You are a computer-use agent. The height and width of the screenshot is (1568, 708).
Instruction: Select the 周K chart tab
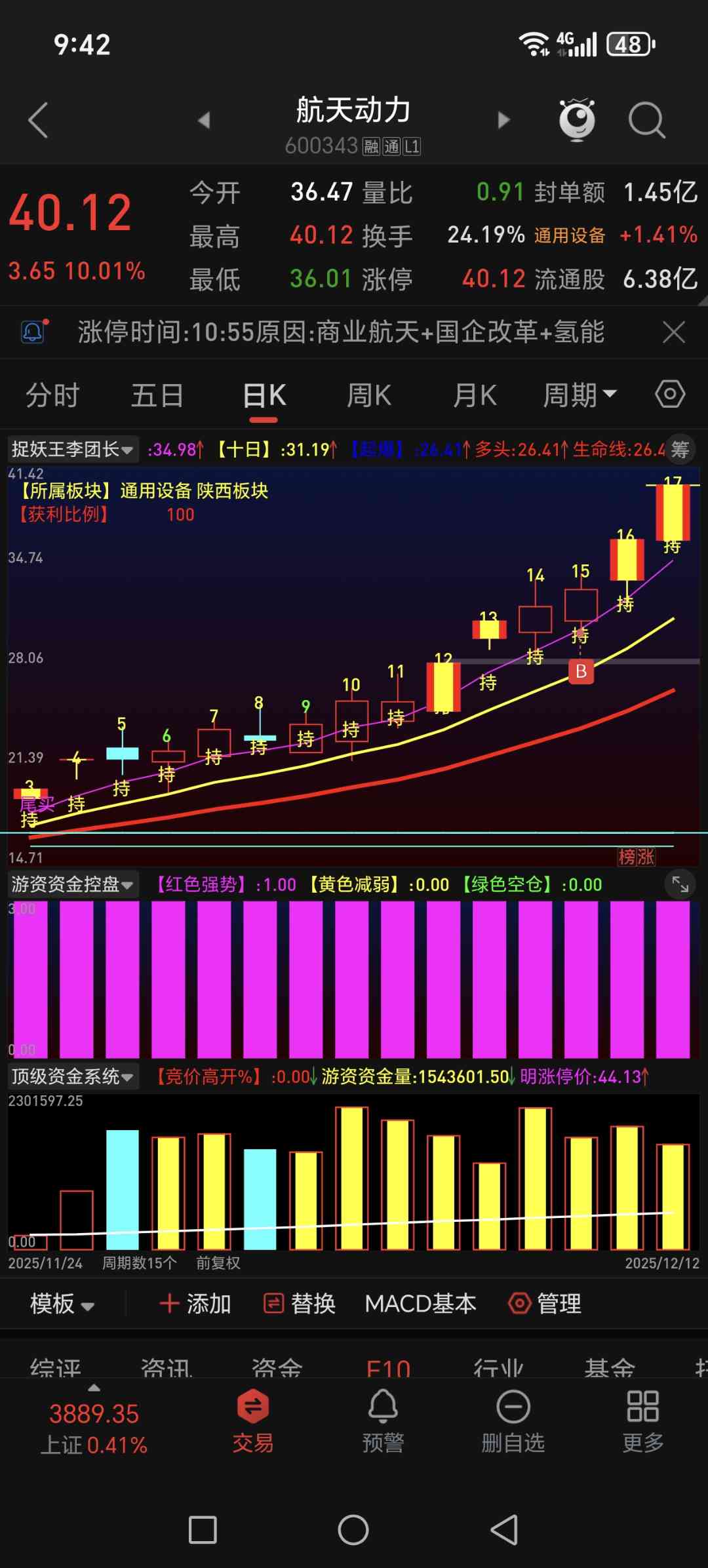[369, 396]
